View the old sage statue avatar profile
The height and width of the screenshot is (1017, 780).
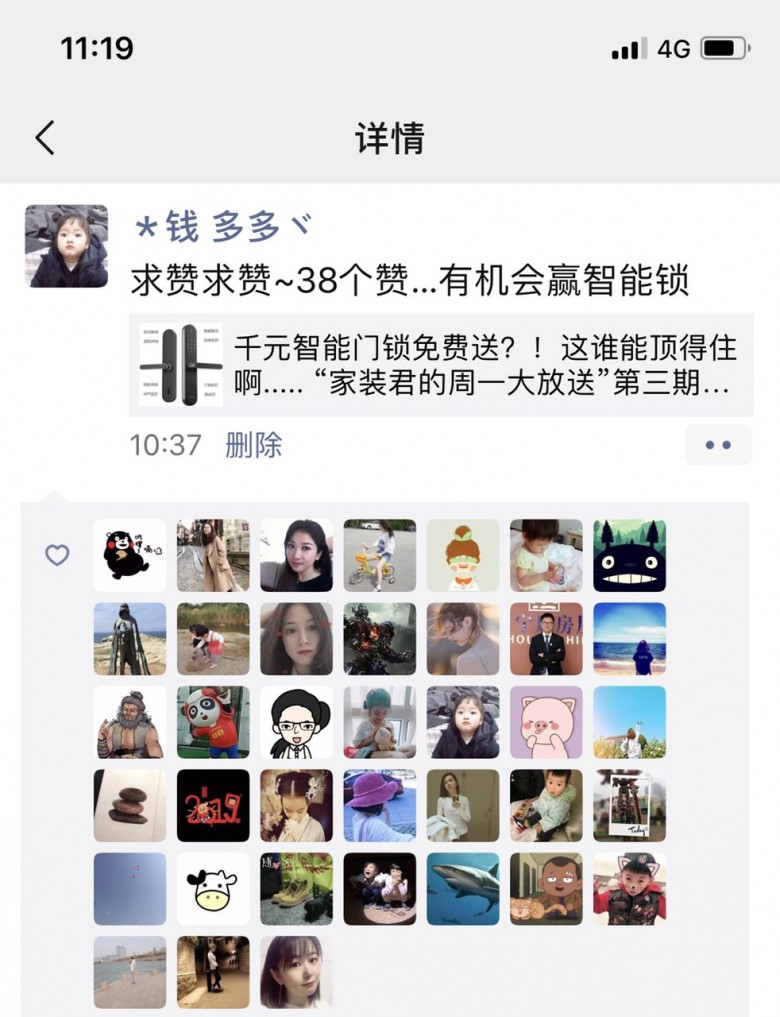[x=130, y=722]
